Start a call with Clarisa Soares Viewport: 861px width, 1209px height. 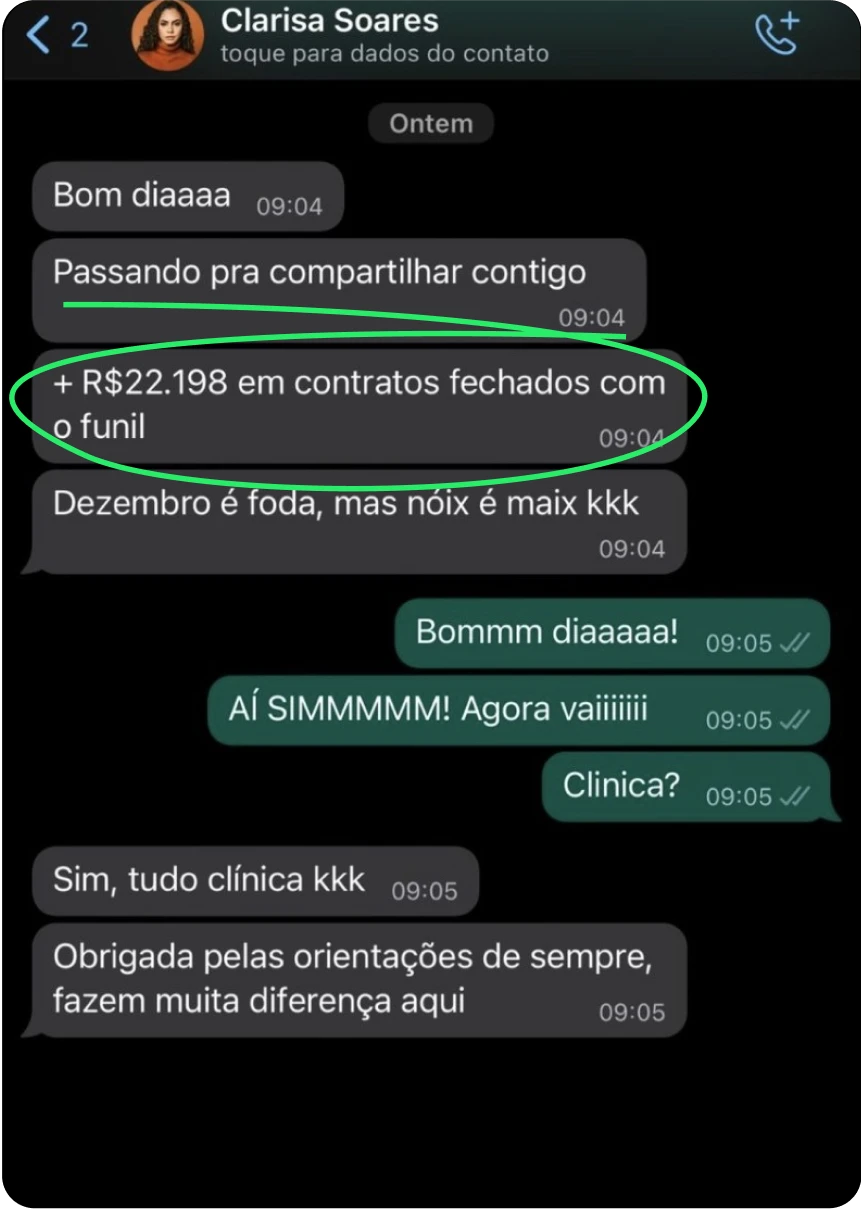776,34
